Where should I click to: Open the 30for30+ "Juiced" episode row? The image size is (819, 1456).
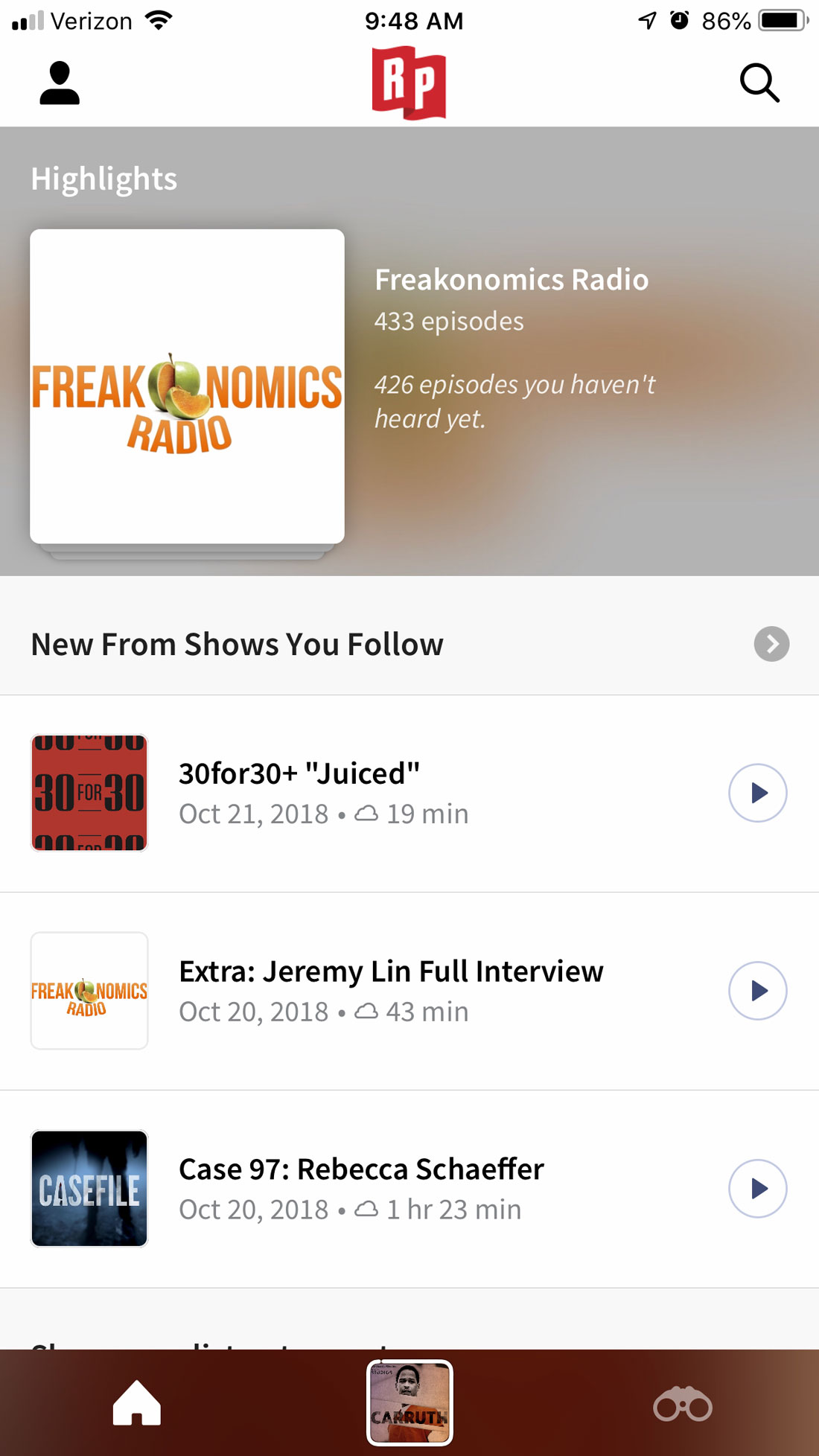372,794
